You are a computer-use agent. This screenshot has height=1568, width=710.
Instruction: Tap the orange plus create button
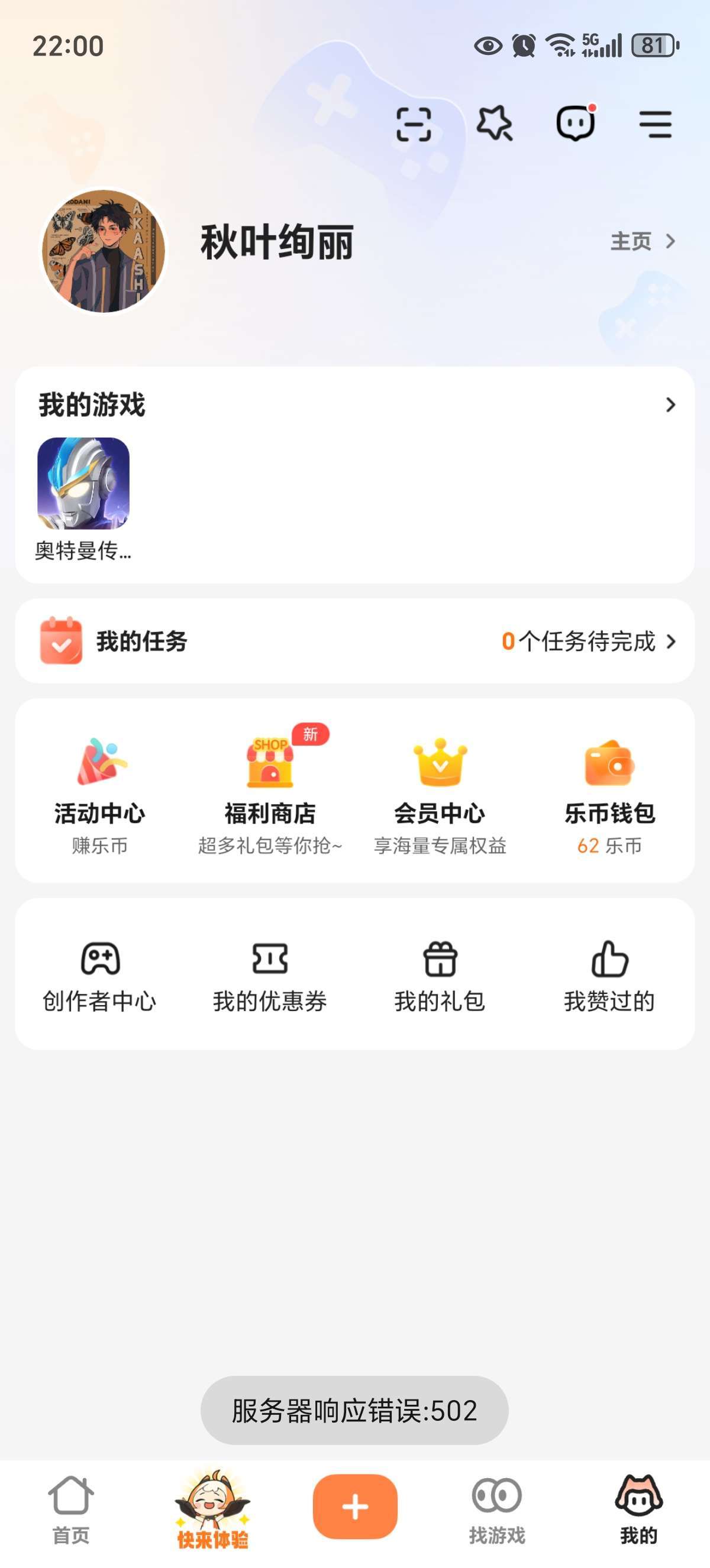(355, 1507)
